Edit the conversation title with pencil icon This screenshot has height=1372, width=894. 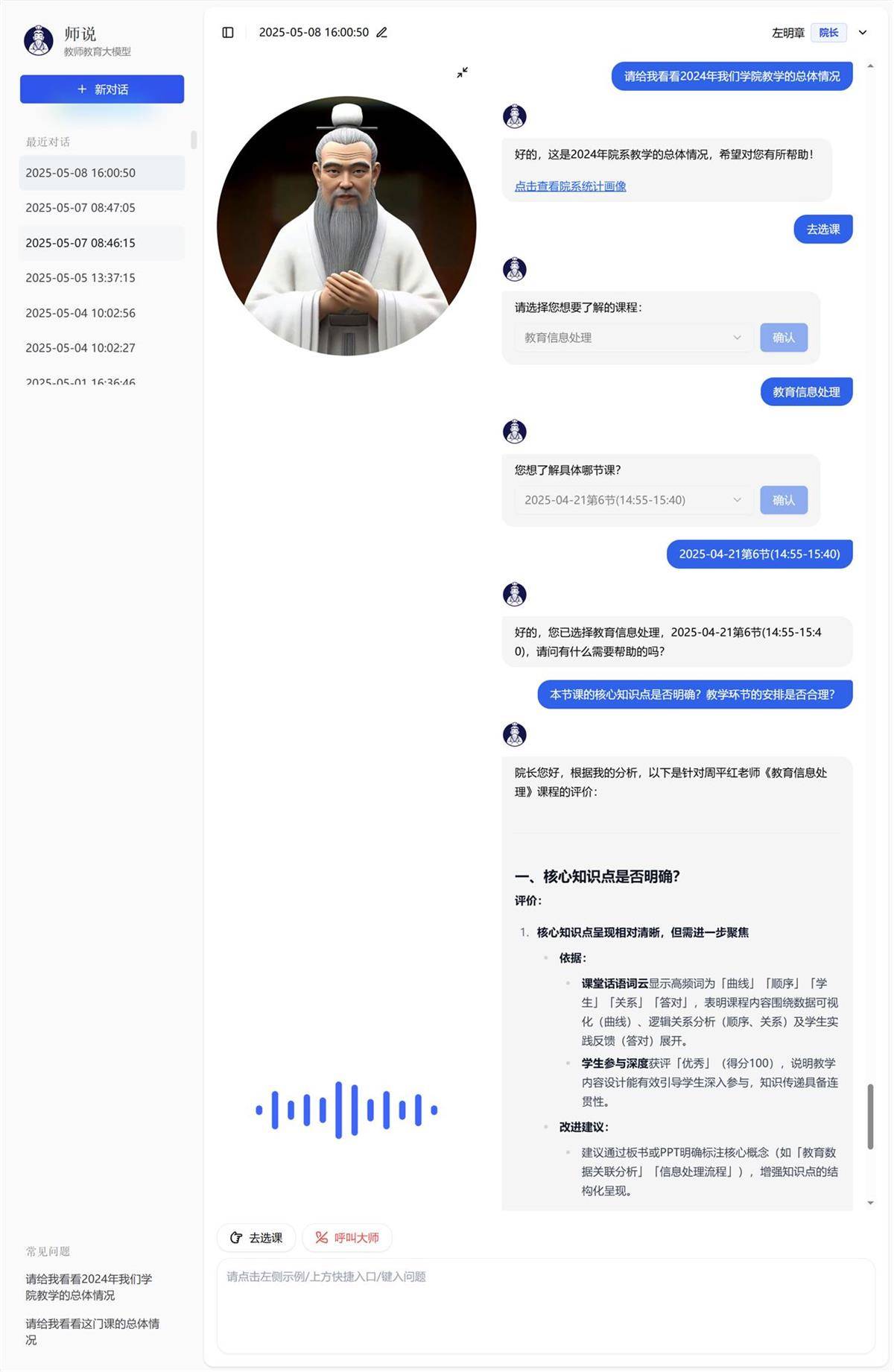point(382,32)
